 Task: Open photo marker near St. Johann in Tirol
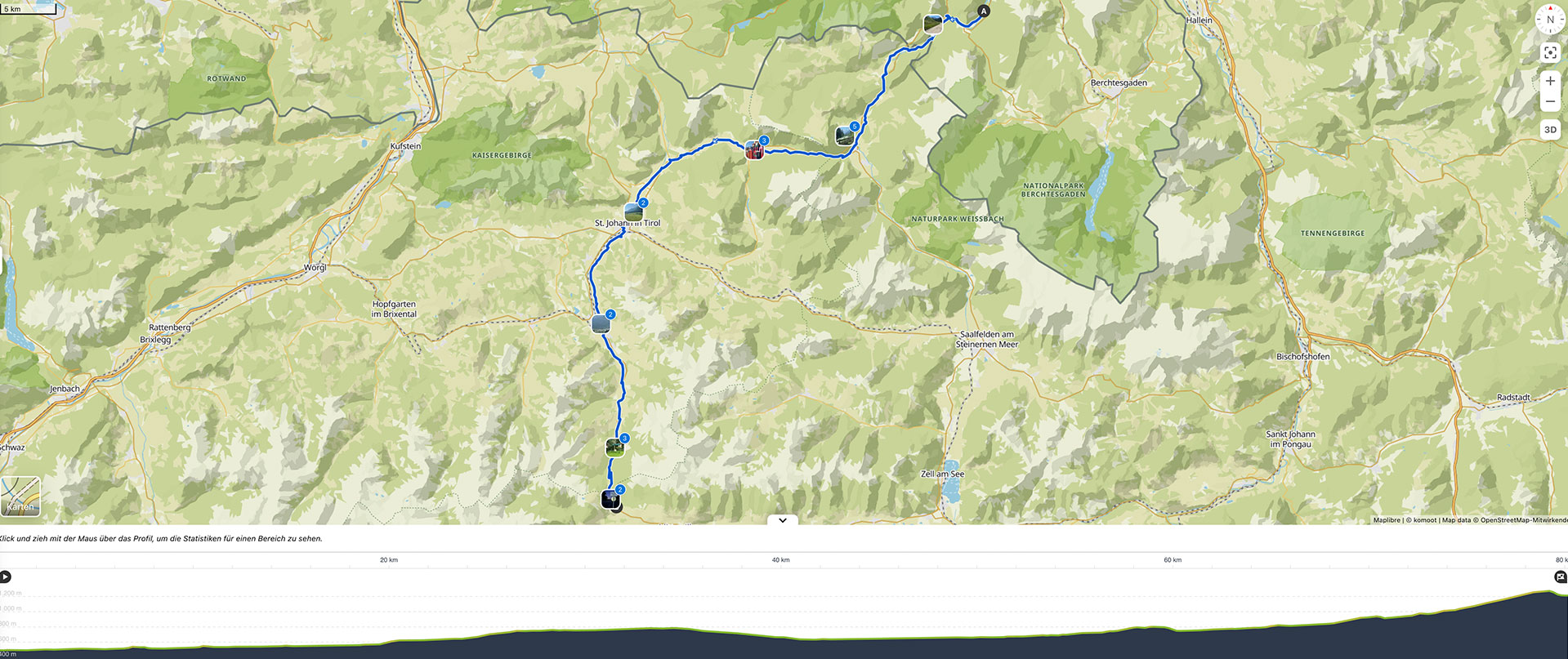pyautogui.click(x=633, y=212)
